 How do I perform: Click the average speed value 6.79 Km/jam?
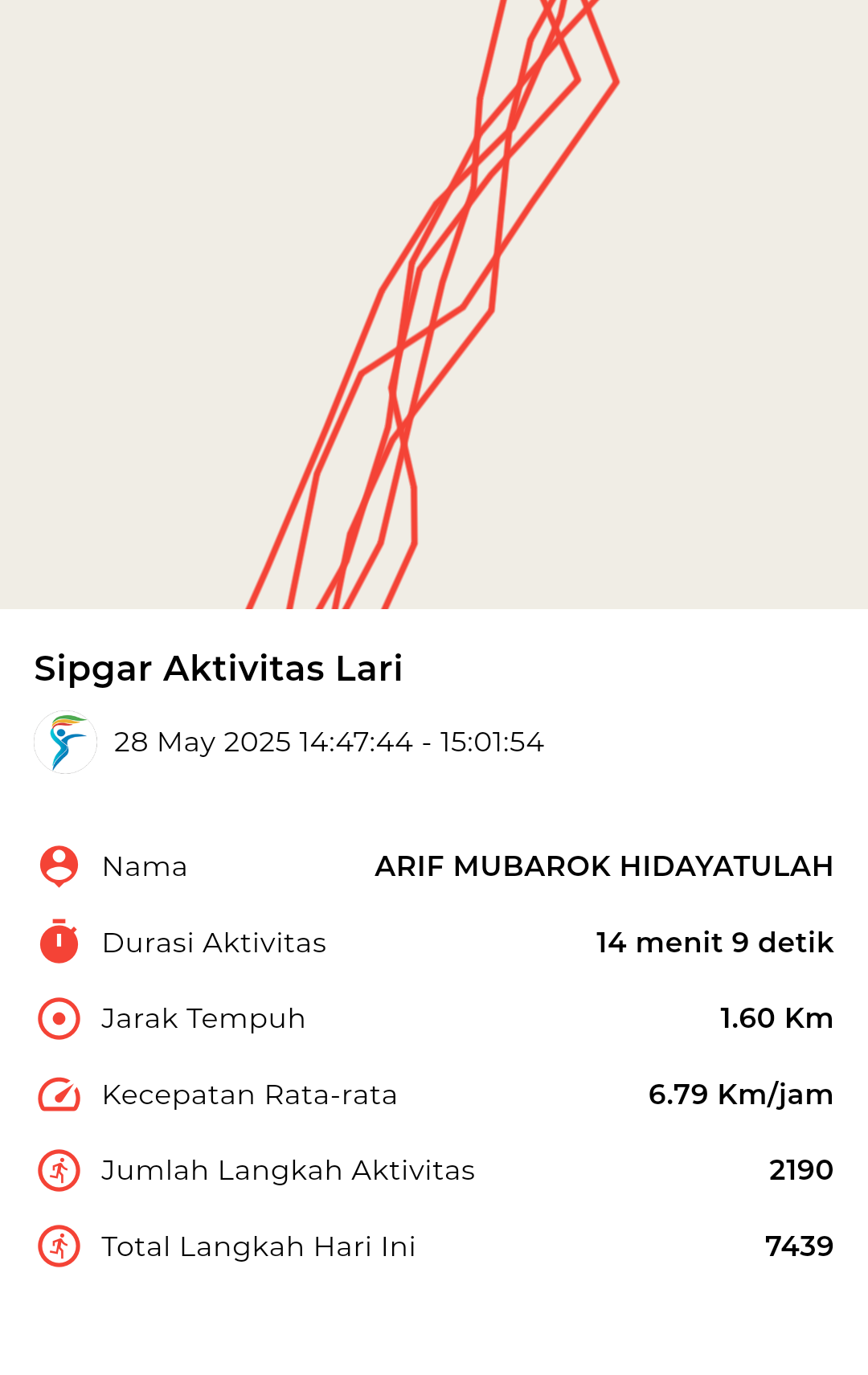741,1094
